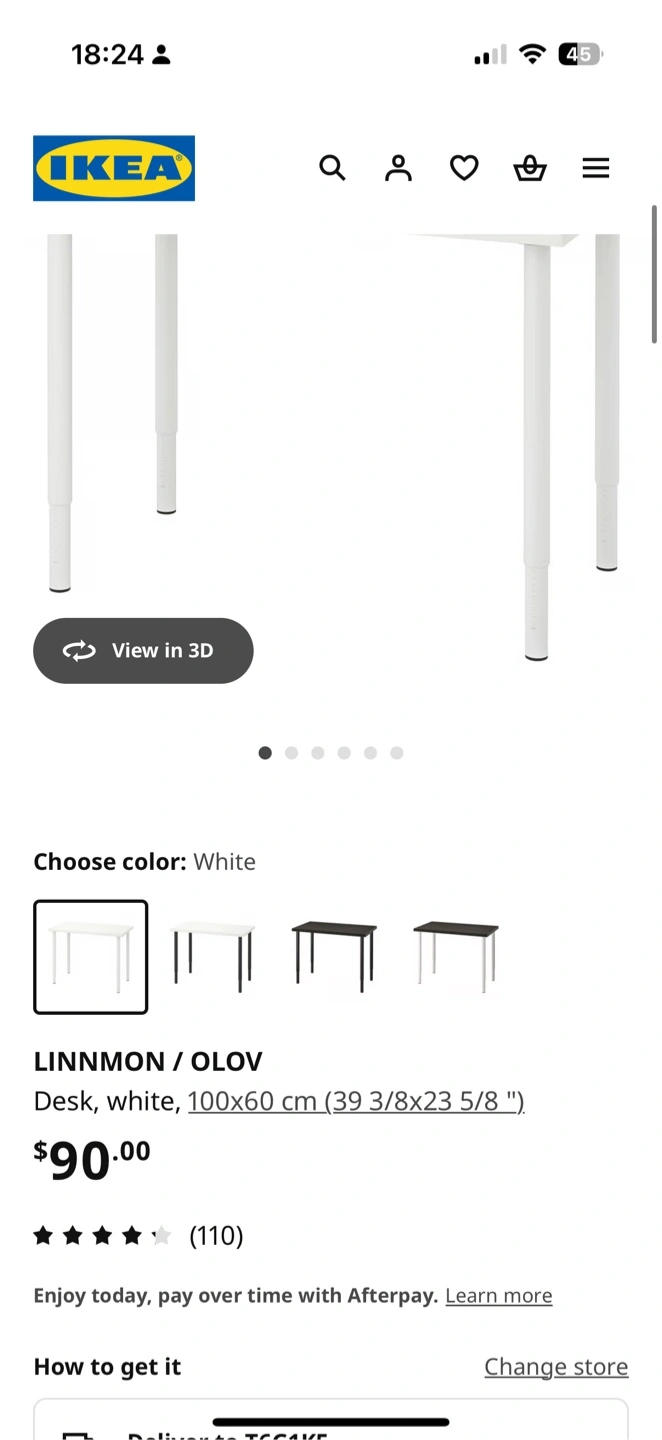Open the hamburger menu
The width and height of the screenshot is (662, 1440).
[596, 168]
